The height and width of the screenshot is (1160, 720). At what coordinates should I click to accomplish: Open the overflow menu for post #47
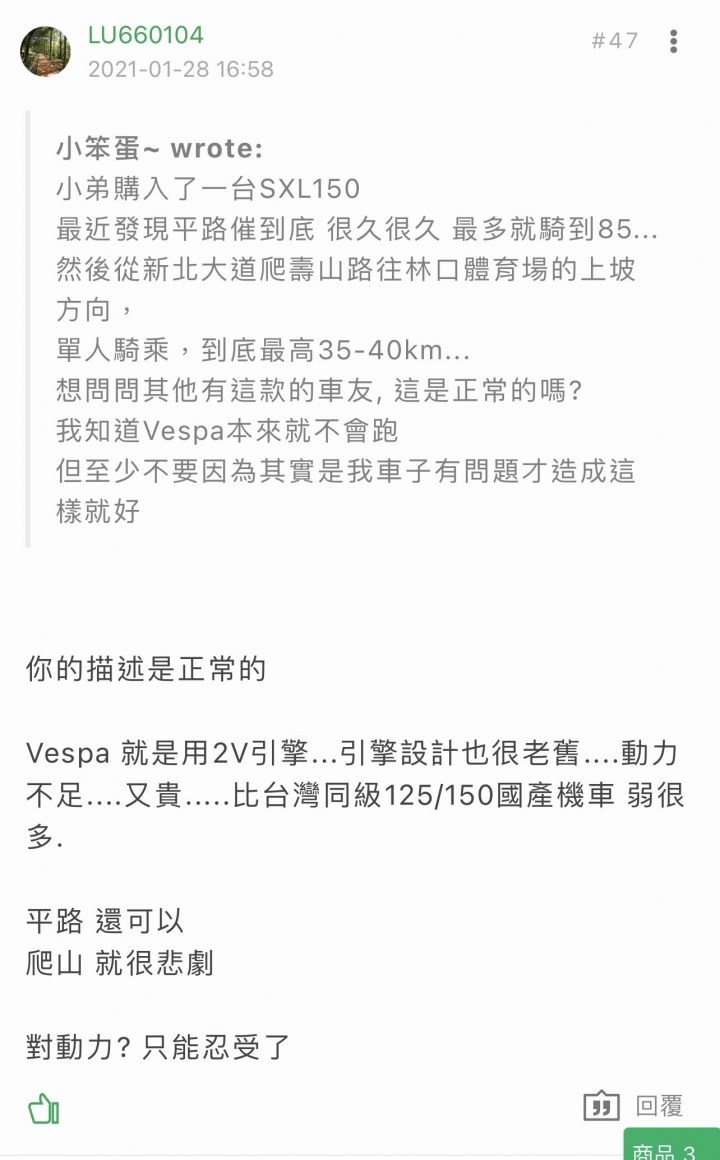pyautogui.click(x=674, y=41)
